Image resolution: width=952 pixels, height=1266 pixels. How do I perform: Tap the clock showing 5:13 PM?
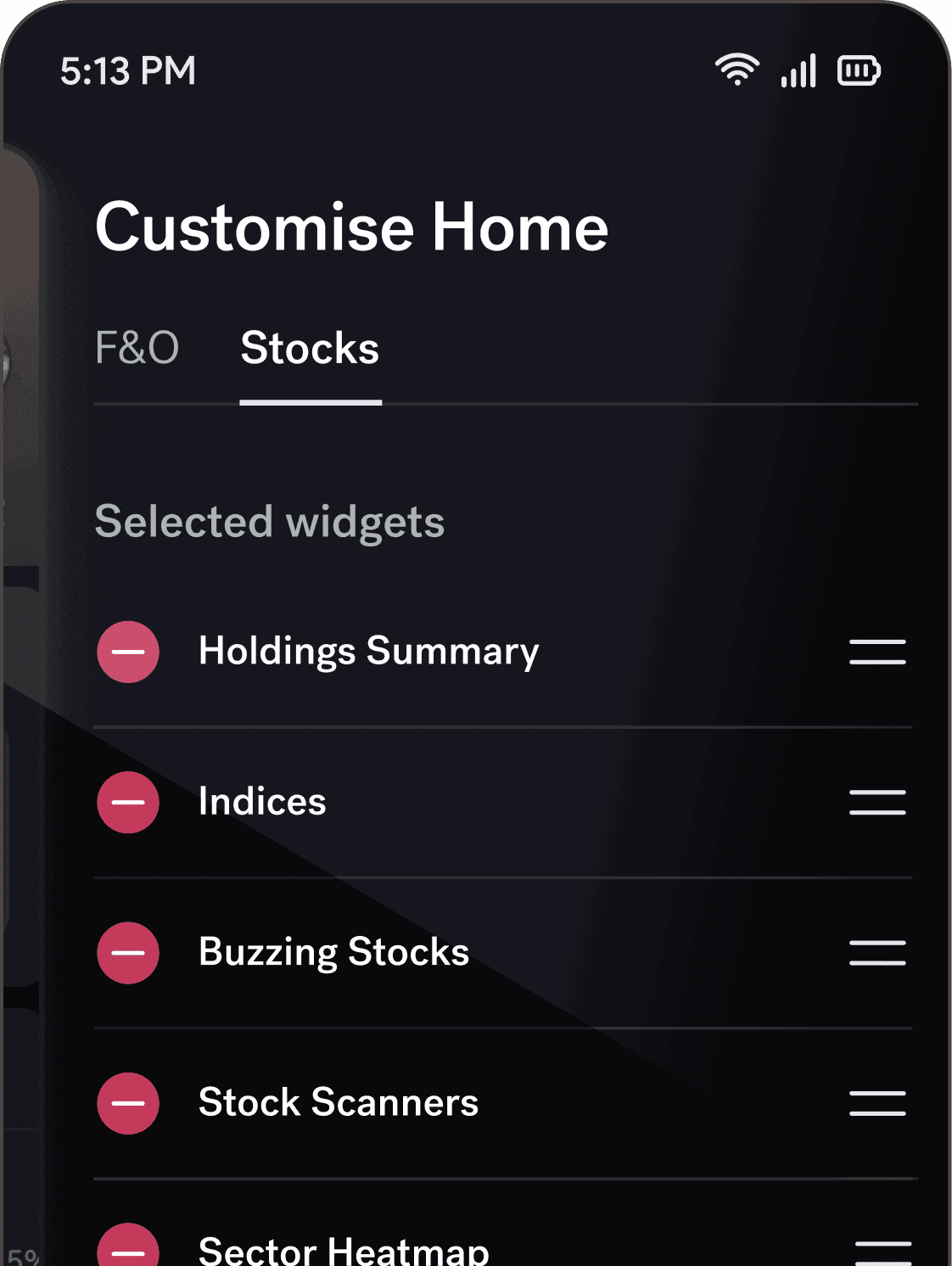pos(127,72)
